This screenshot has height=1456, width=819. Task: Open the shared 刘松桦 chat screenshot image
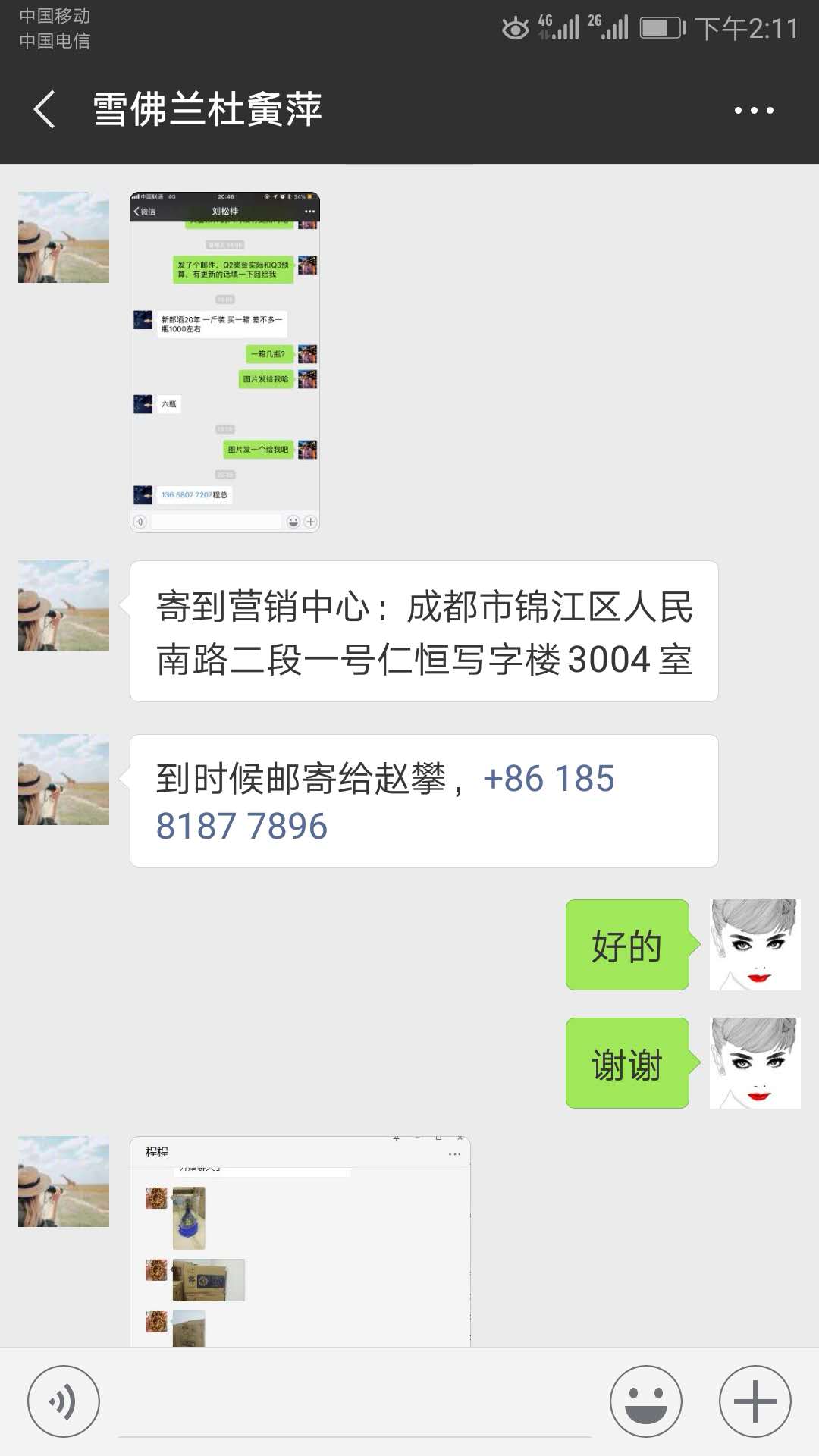pyautogui.click(x=224, y=362)
